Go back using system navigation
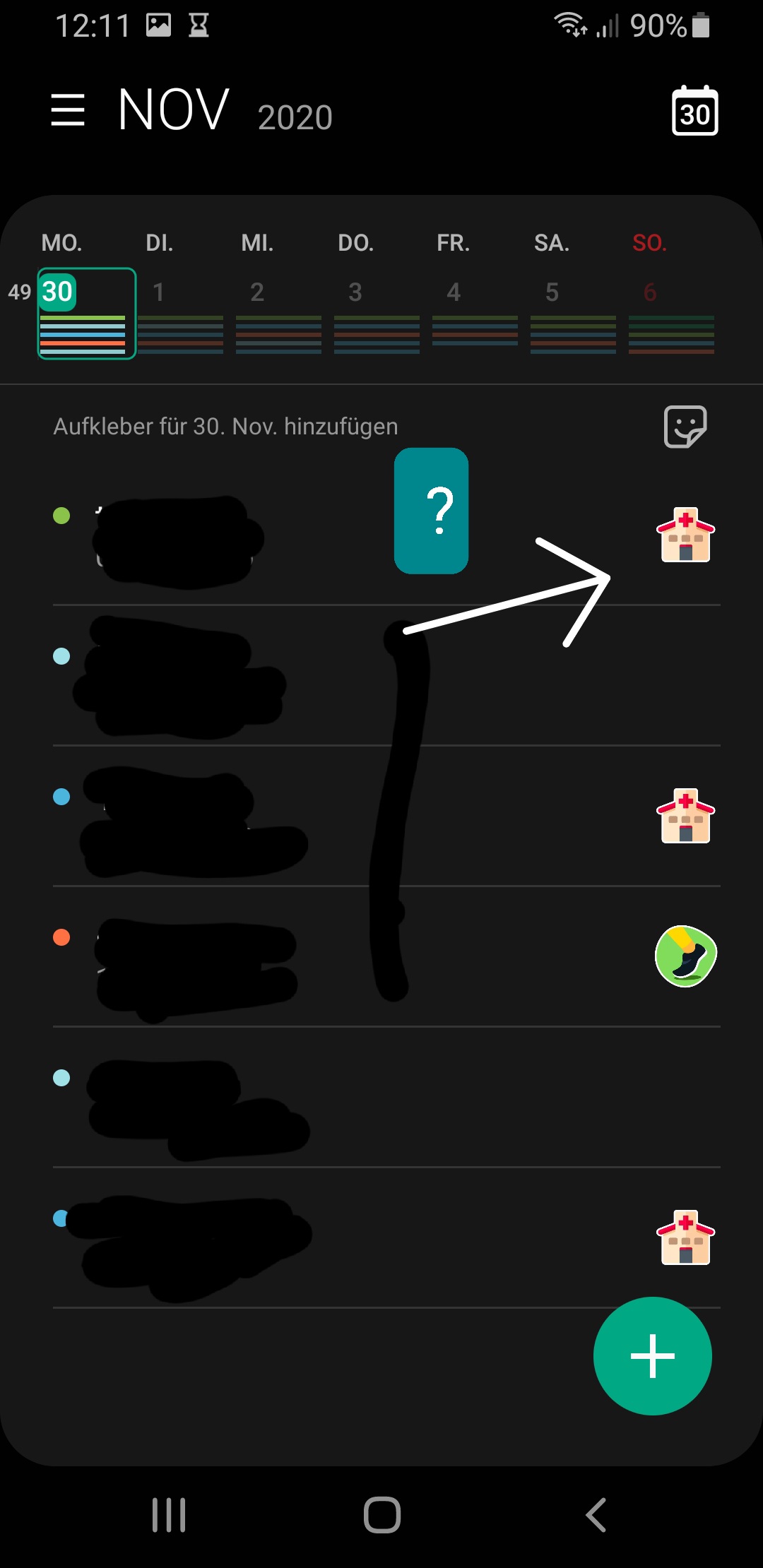 click(596, 1514)
